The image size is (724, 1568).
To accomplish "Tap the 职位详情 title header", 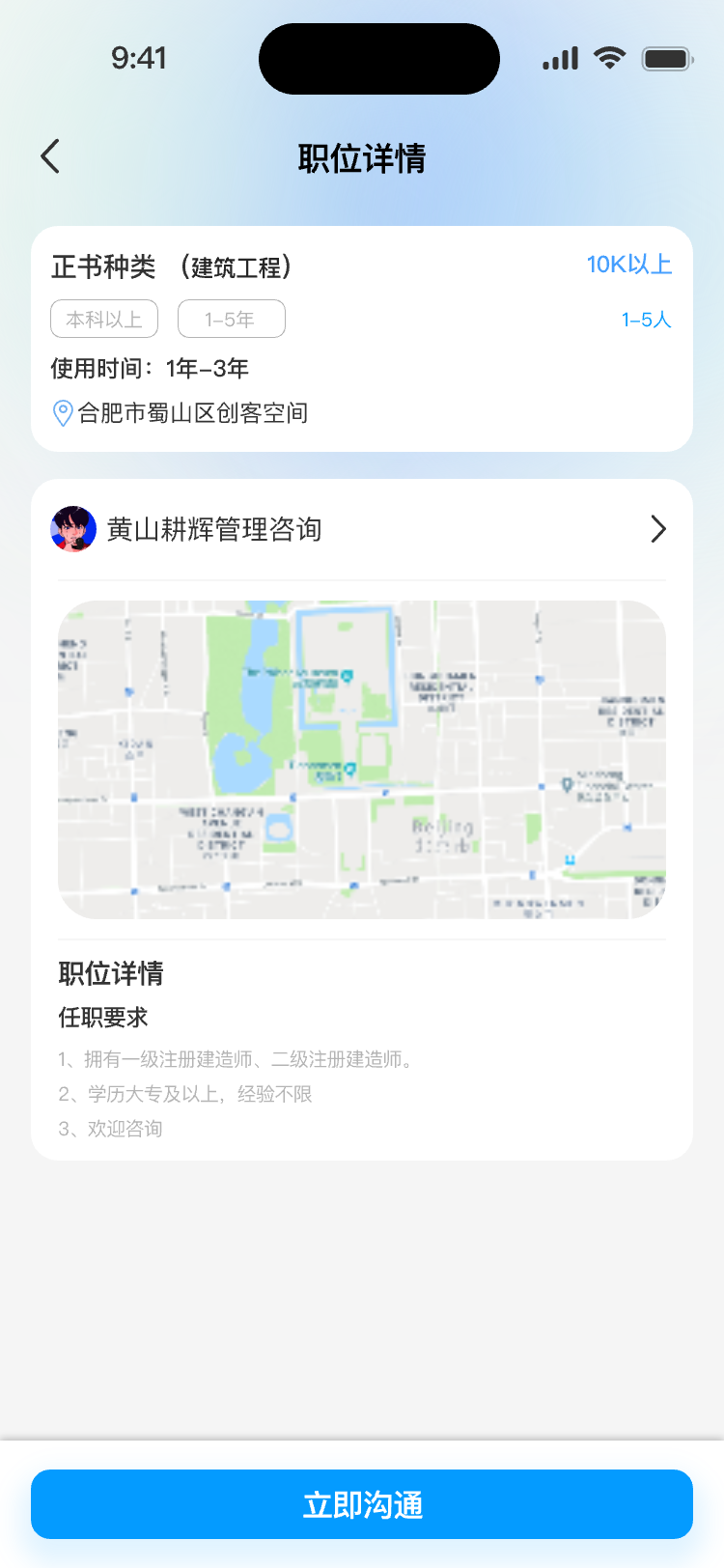I will coord(362,158).
